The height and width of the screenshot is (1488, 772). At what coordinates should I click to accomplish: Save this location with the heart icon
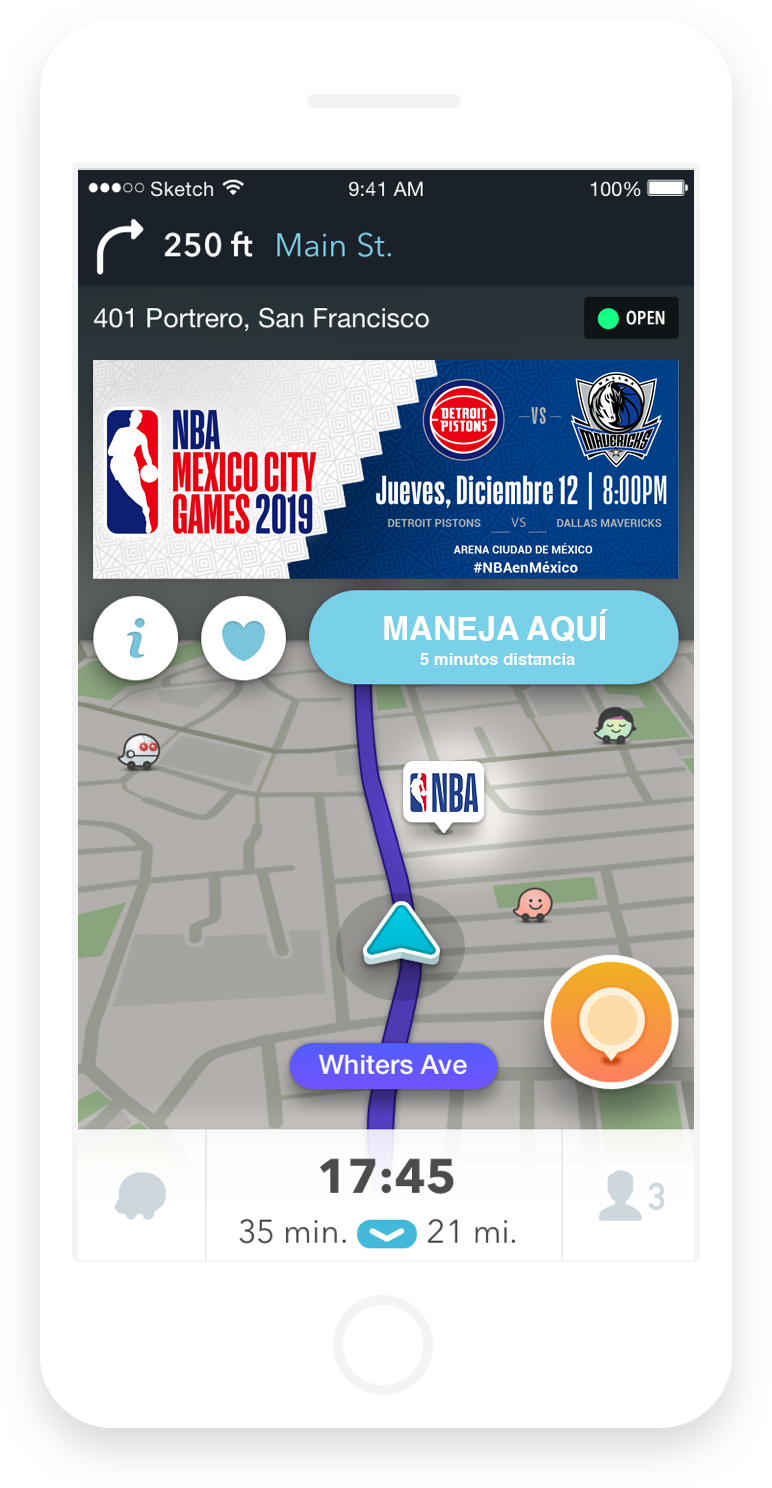[243, 638]
